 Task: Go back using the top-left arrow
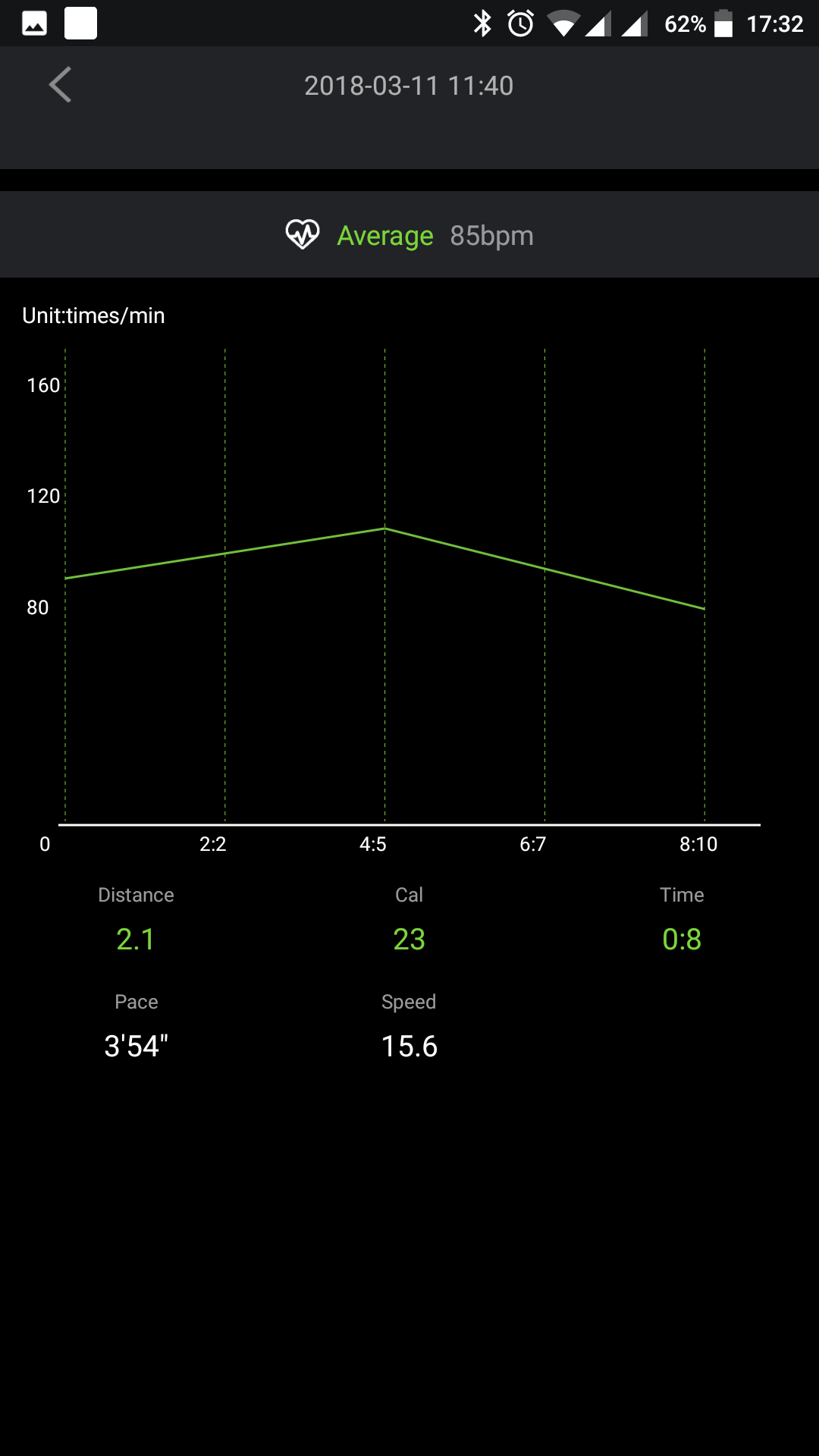tap(60, 84)
